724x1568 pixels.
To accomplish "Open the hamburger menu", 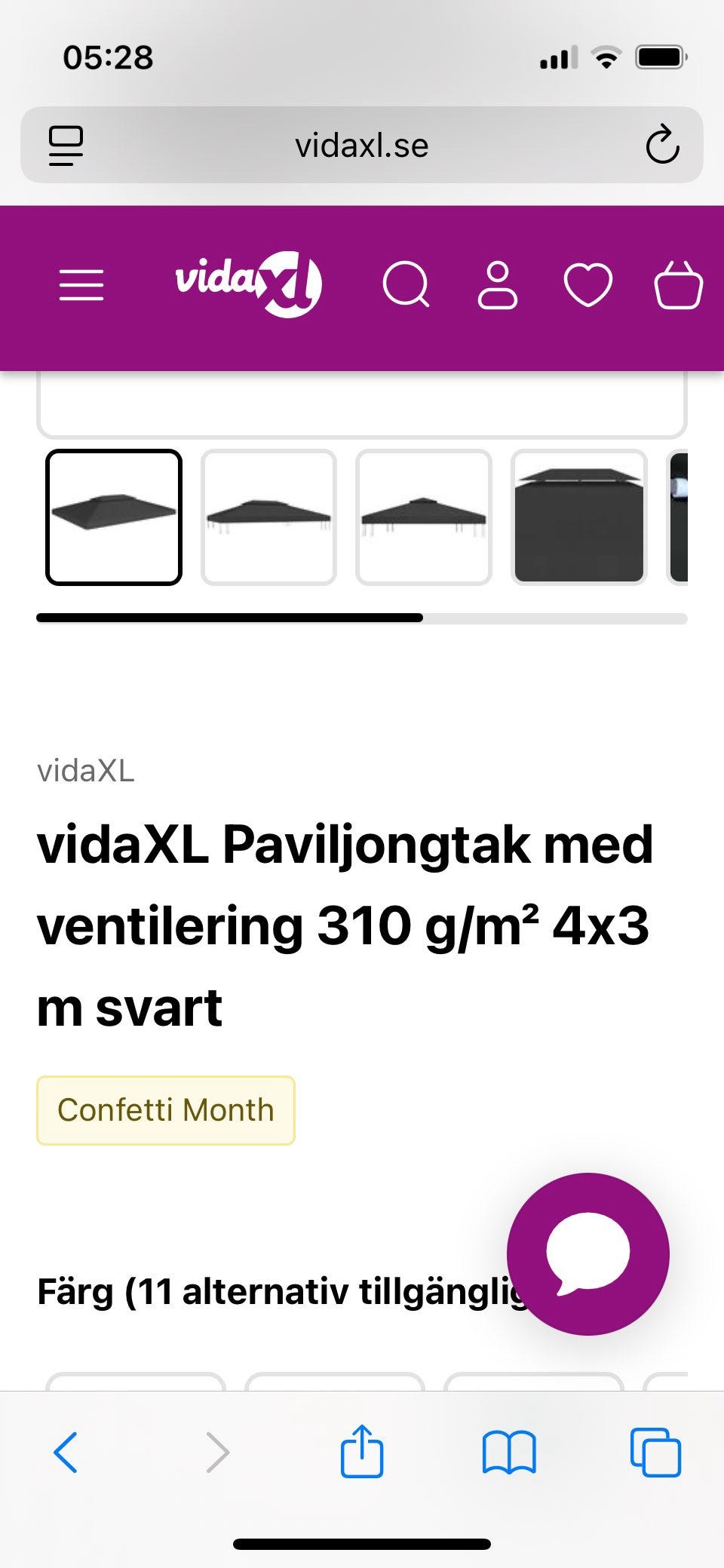I will tap(81, 285).
